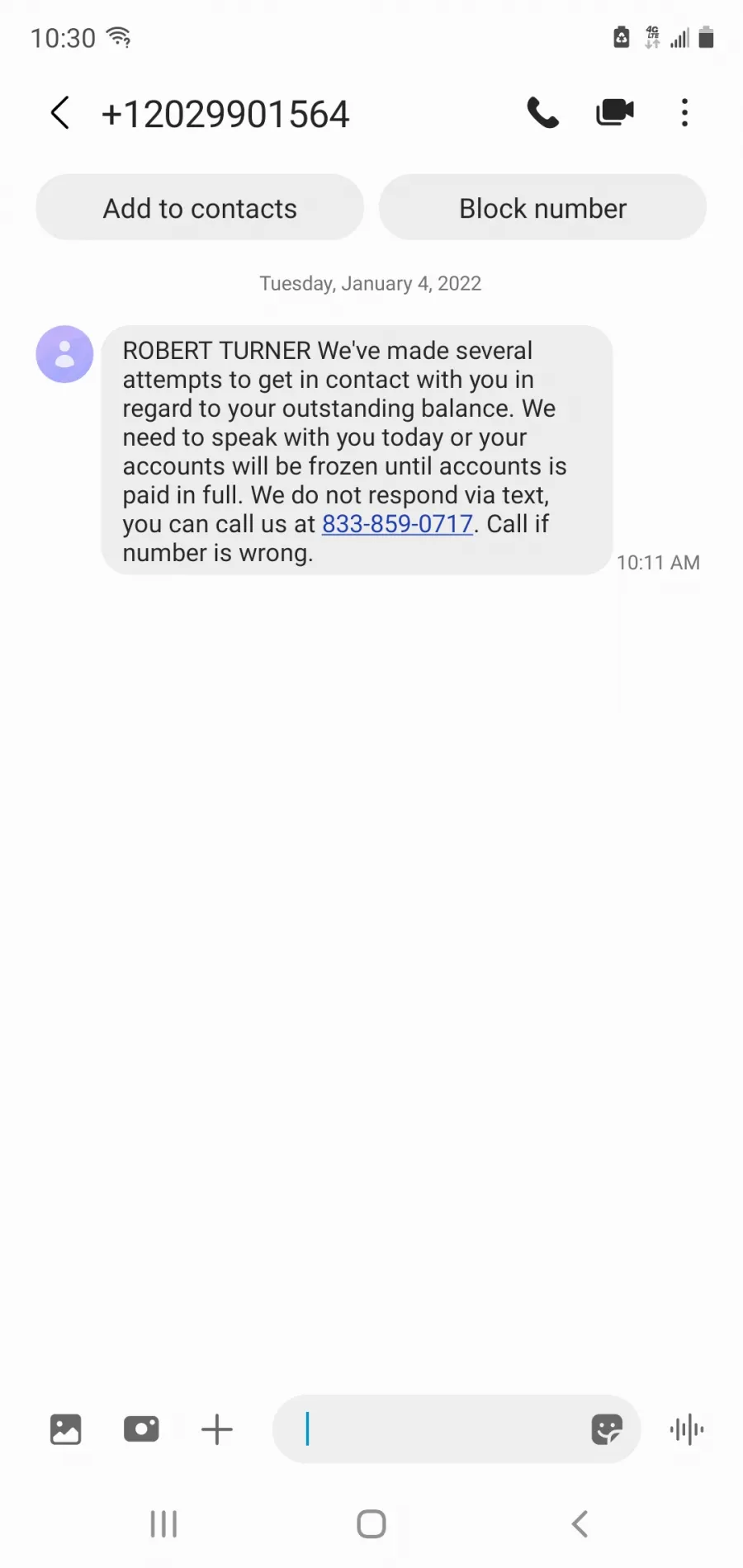Open recent apps from navigation bar

pyautogui.click(x=163, y=1524)
